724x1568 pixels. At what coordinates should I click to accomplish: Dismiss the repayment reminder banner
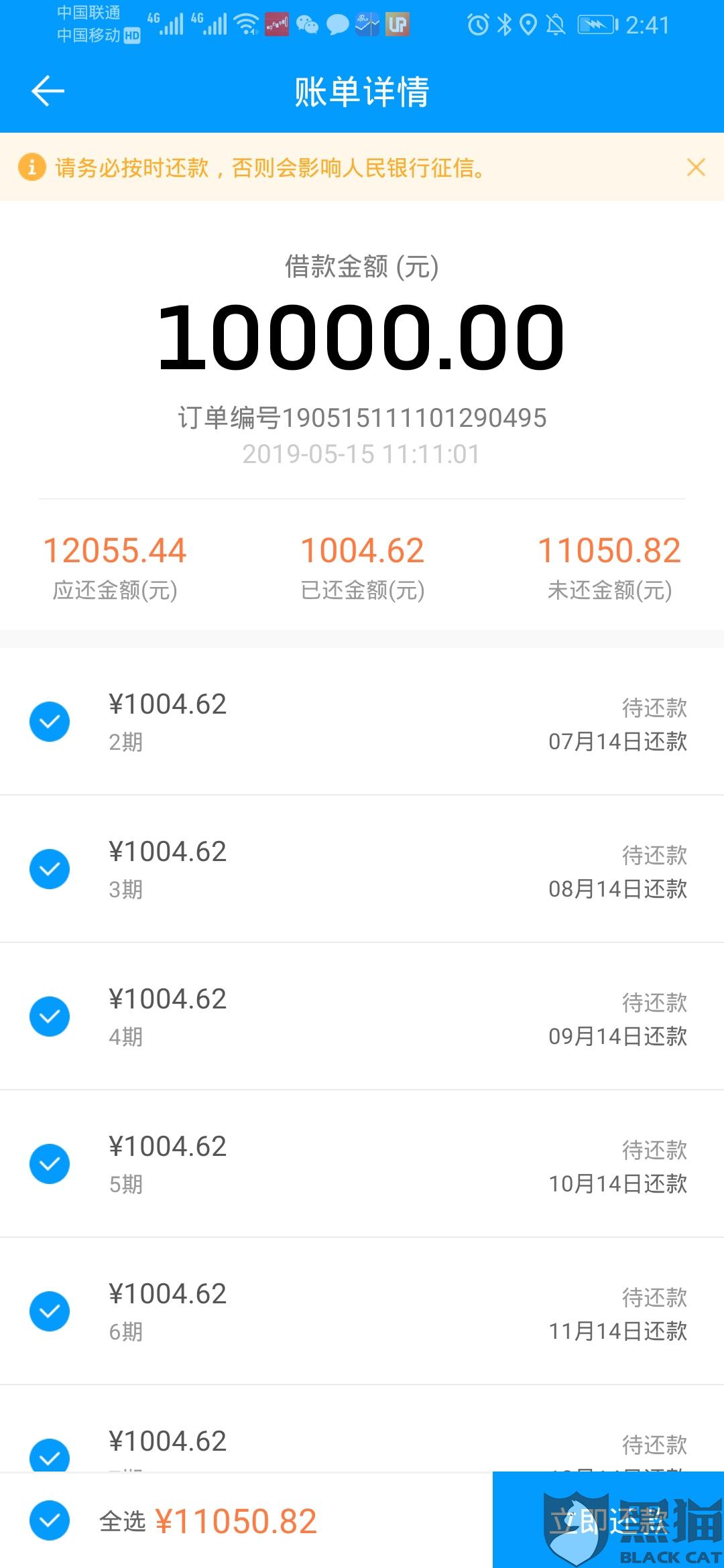coord(696,167)
